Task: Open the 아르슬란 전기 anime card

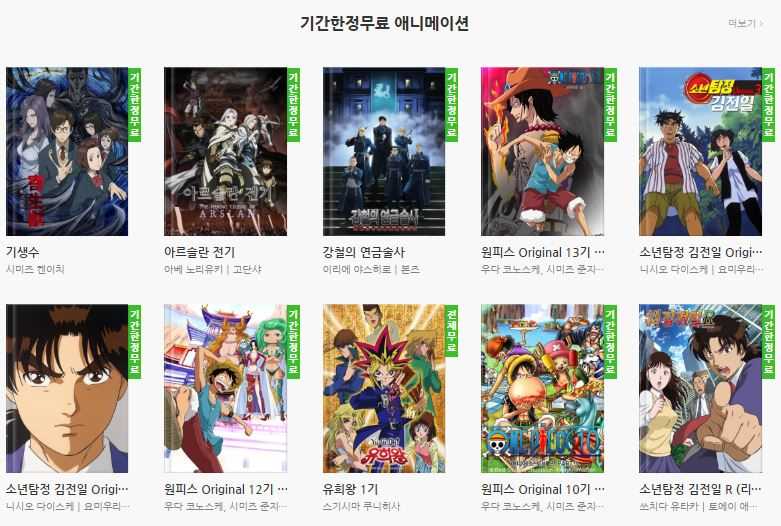Action: tap(225, 152)
